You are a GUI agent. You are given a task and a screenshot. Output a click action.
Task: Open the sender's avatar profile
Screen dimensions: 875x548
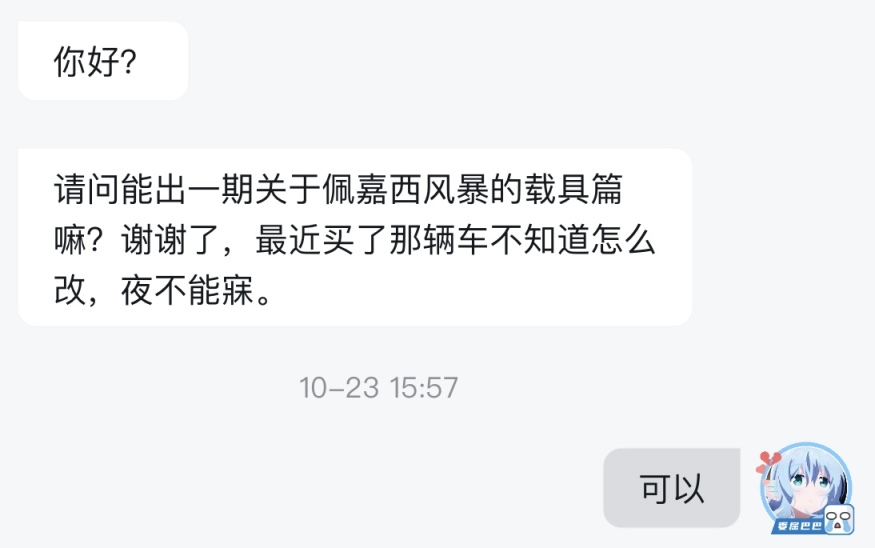[x=806, y=488]
